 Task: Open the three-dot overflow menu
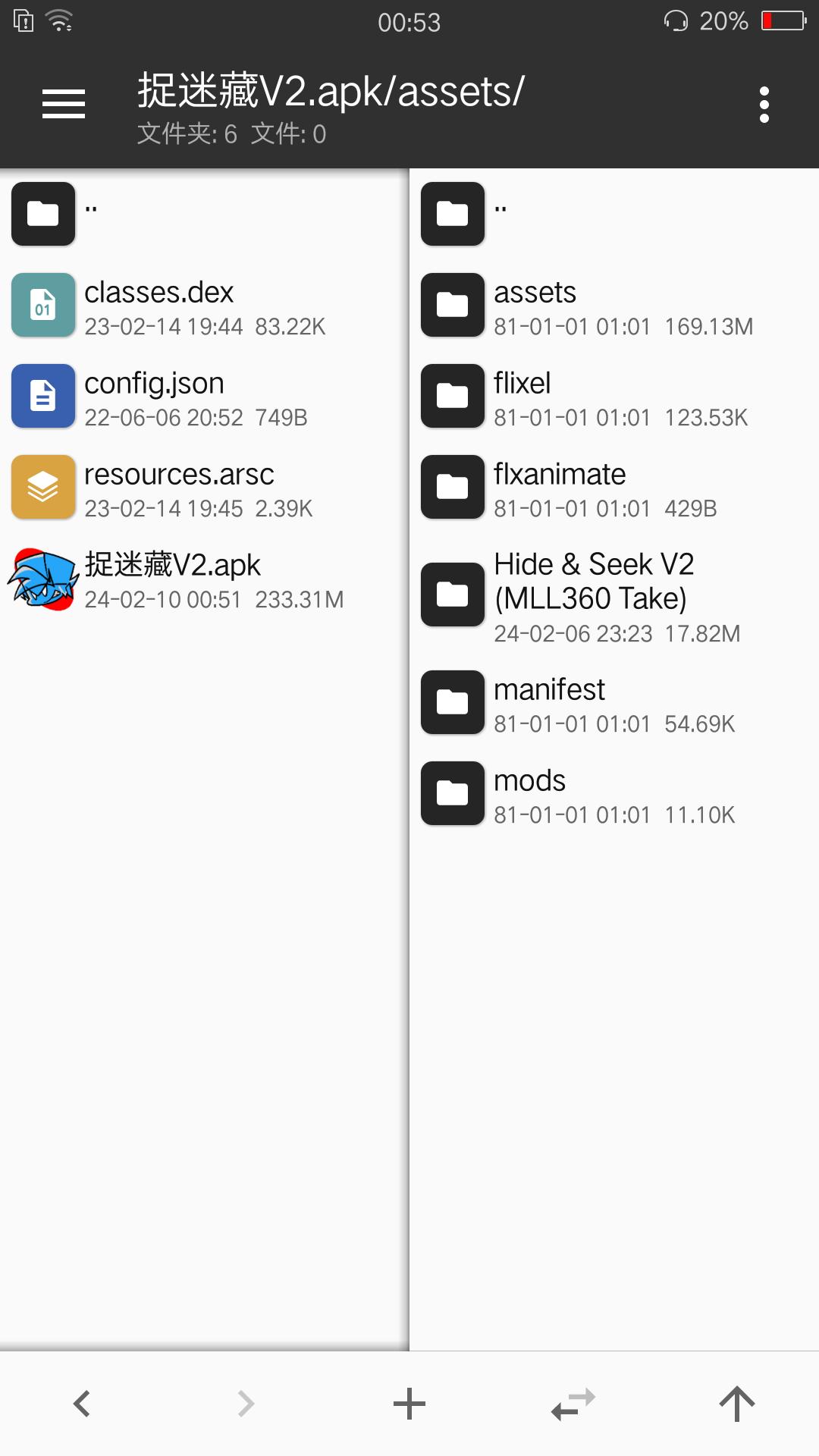[x=764, y=105]
